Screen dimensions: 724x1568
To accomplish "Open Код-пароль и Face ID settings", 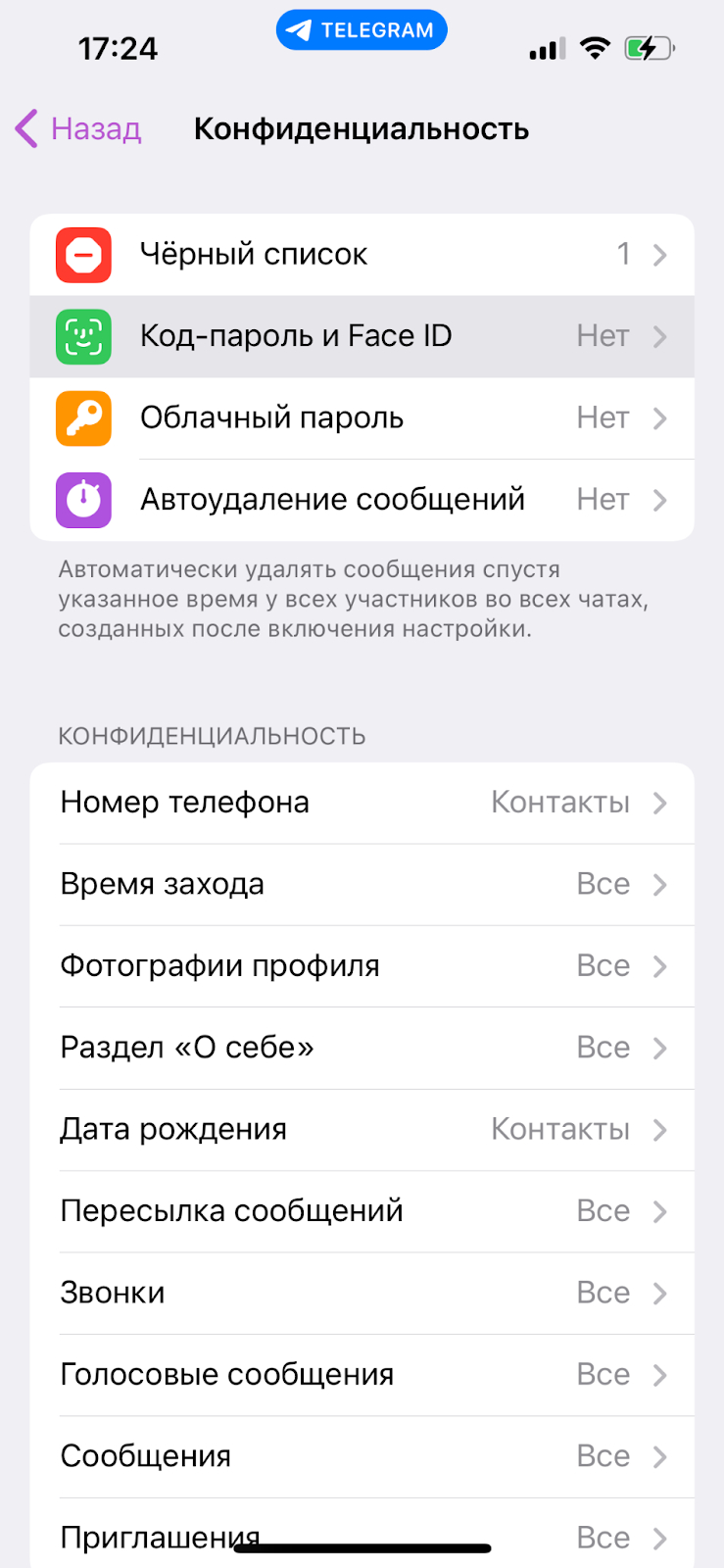I will coord(362,336).
